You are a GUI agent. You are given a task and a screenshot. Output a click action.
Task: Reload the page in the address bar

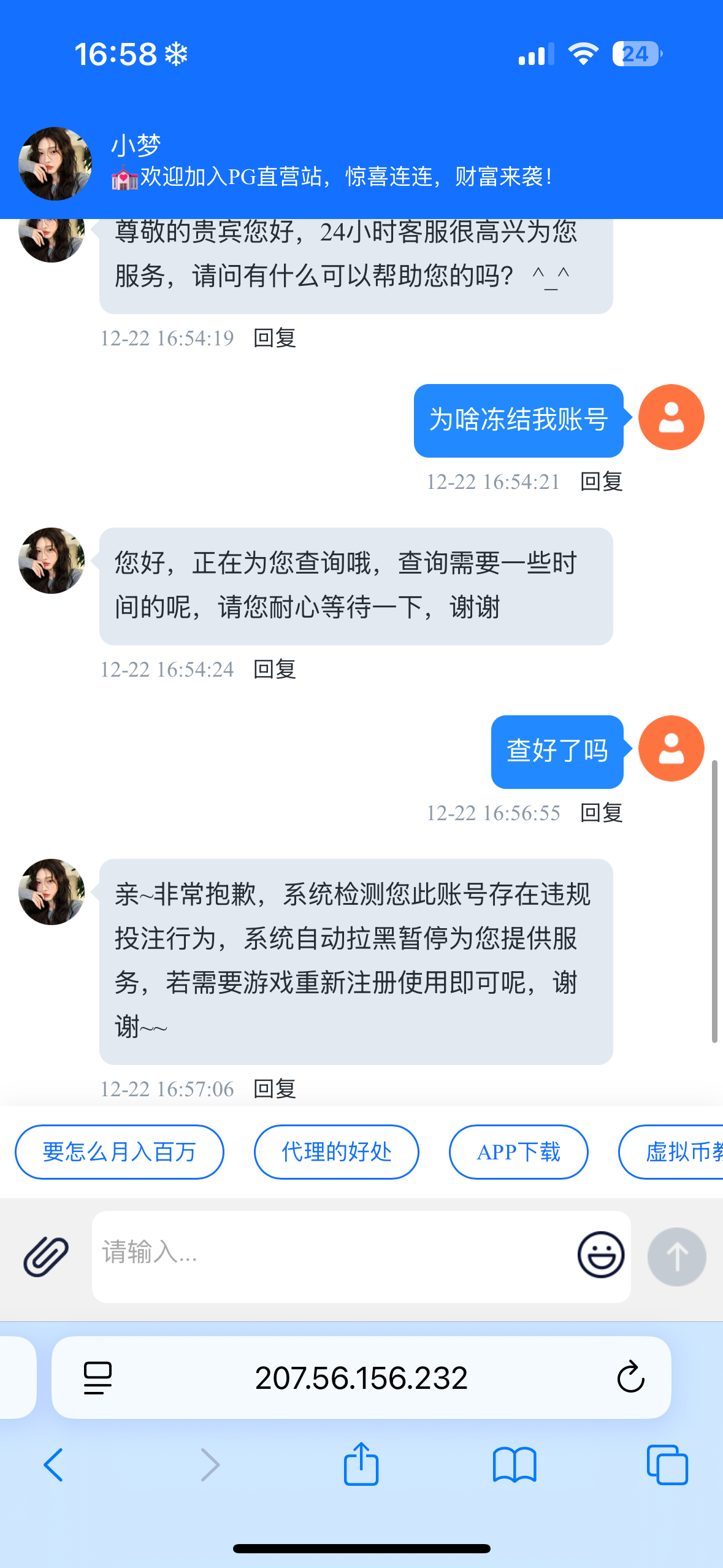click(x=630, y=1378)
